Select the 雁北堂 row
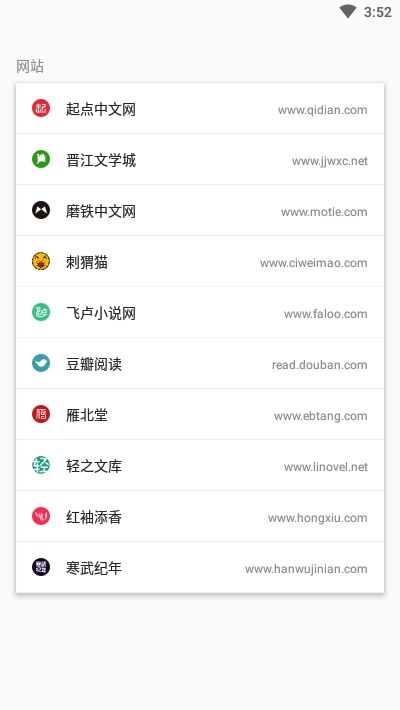Screen dimensions: 400x710 coord(200,414)
